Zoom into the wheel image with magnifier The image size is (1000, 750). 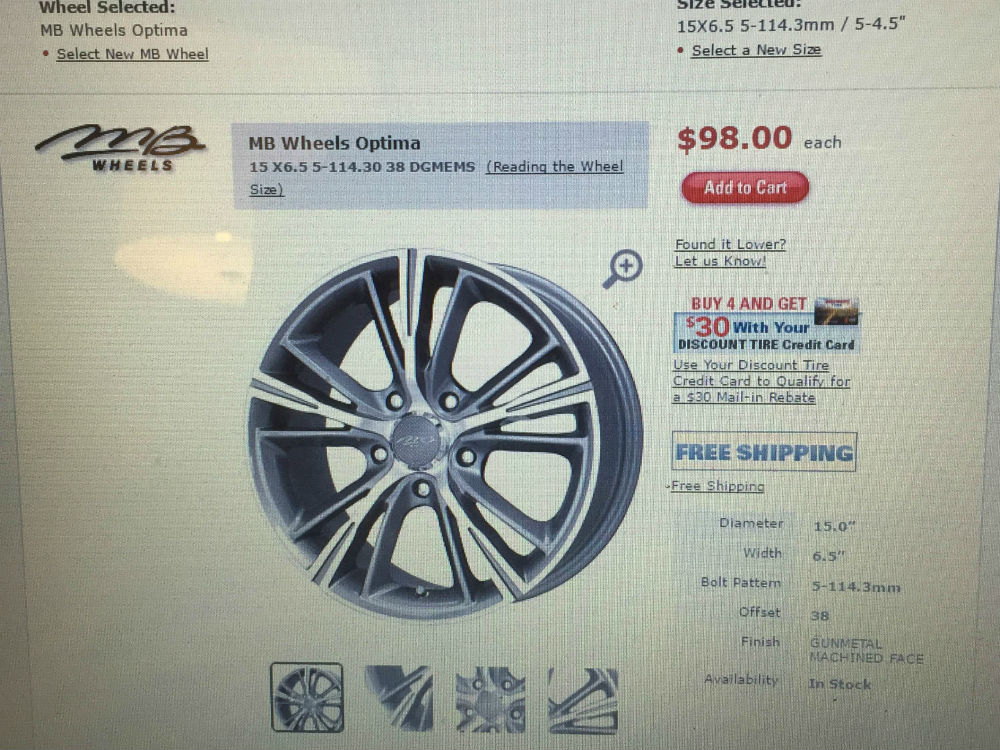pyautogui.click(x=622, y=268)
